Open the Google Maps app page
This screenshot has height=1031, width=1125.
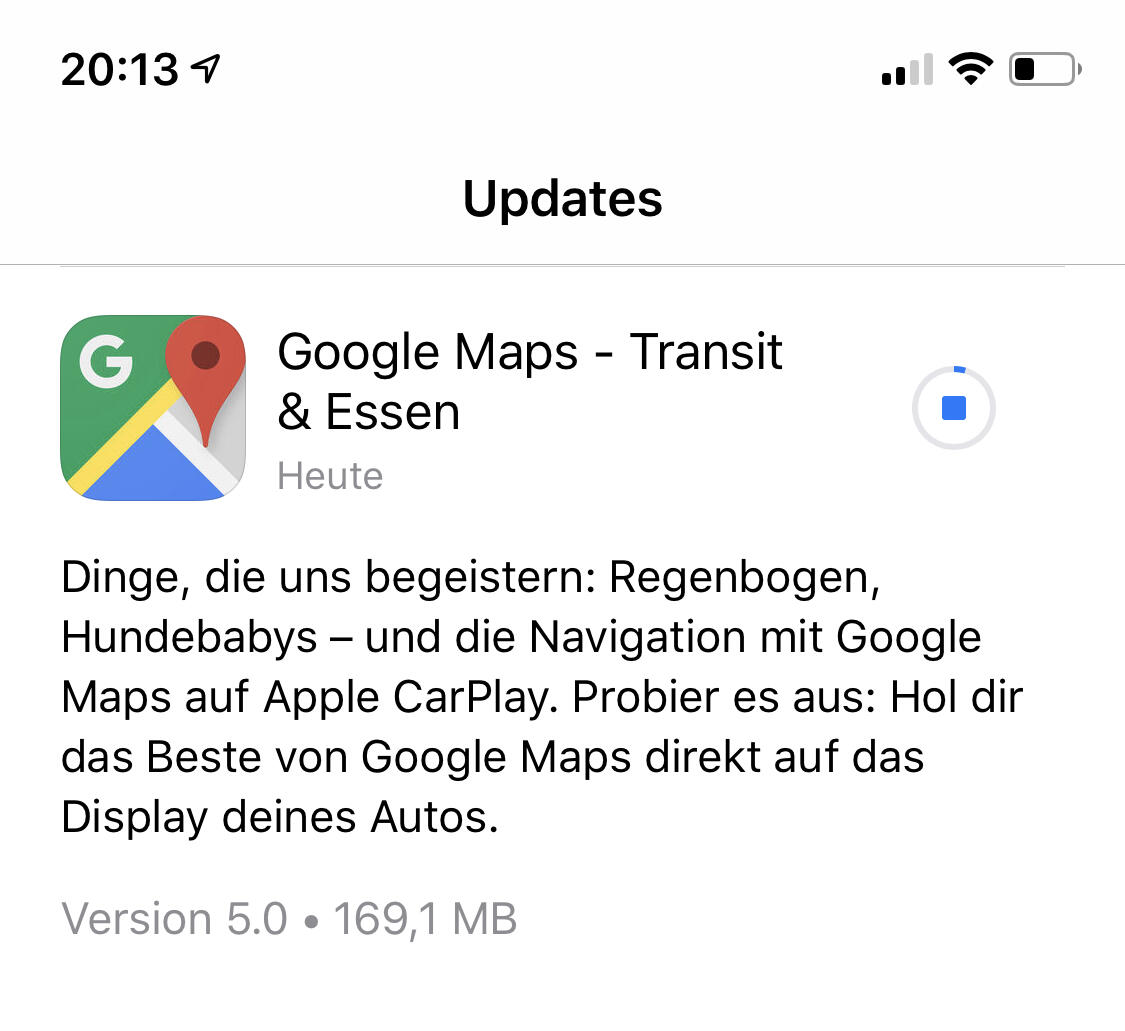pyautogui.click(x=153, y=408)
